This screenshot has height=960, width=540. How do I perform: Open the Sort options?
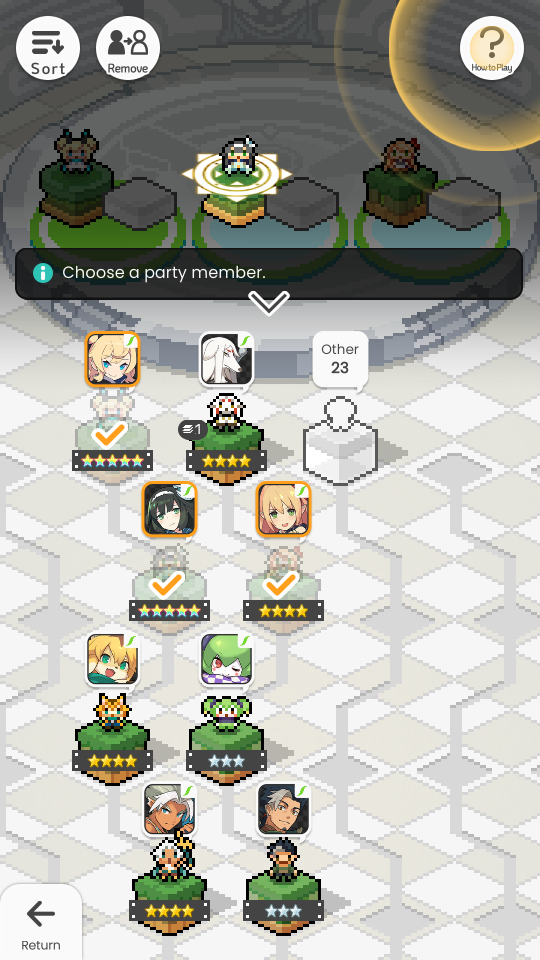48,48
